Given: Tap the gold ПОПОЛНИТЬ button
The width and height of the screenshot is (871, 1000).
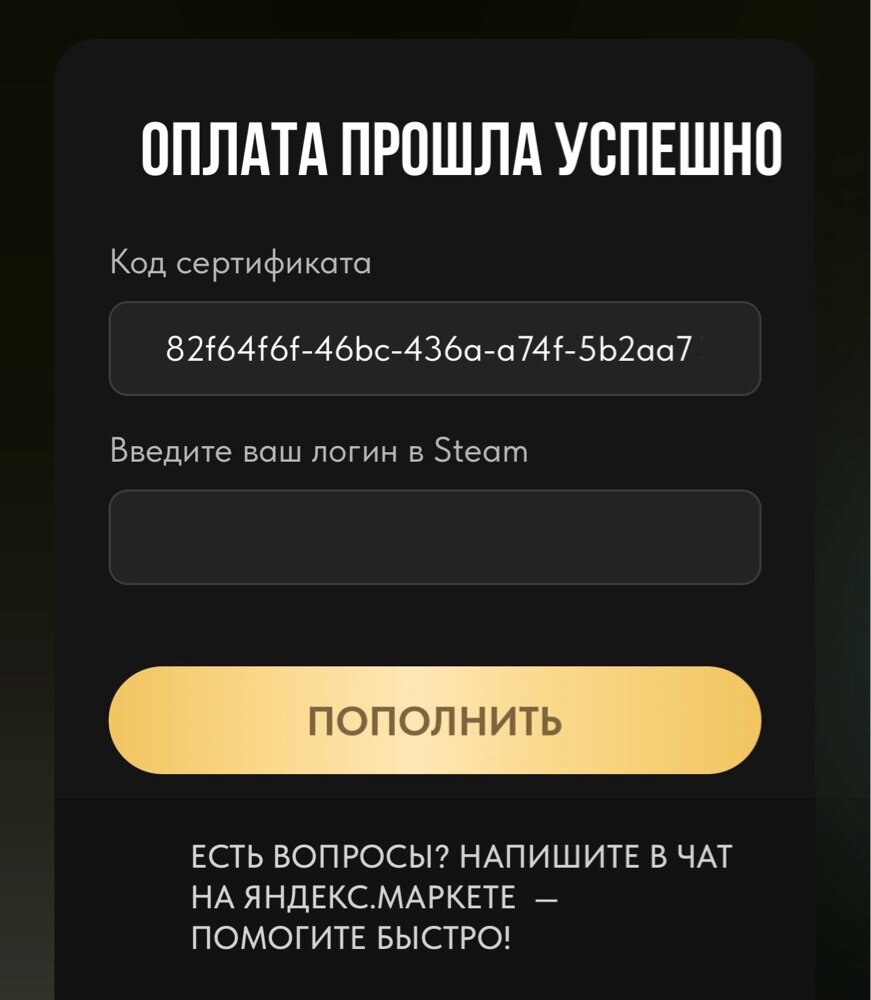Looking at the screenshot, I should pyautogui.click(x=434, y=720).
